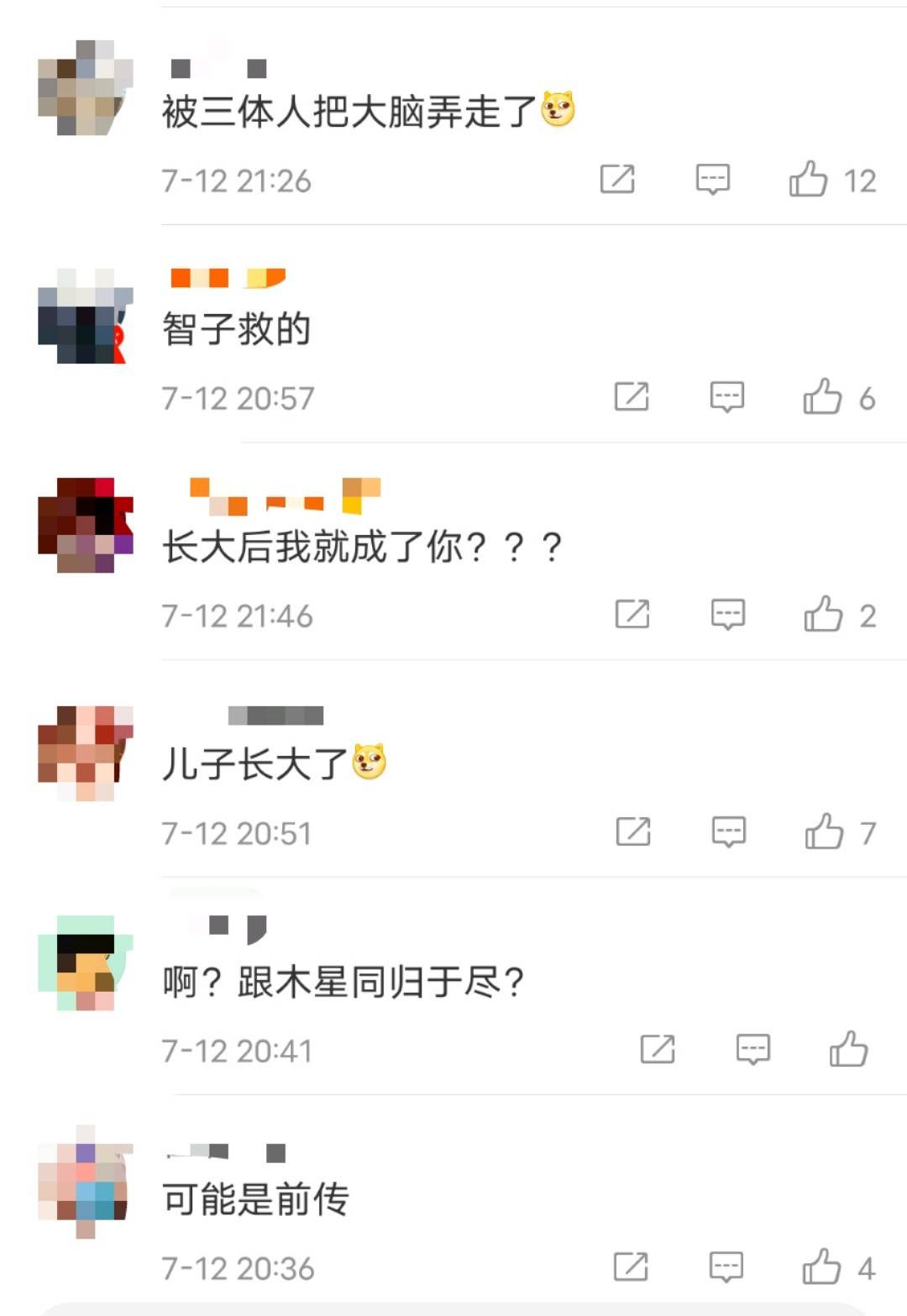This screenshot has width=907, height=1316.
Task: Repost the comment 长大后我就成了你
Action: (x=632, y=614)
